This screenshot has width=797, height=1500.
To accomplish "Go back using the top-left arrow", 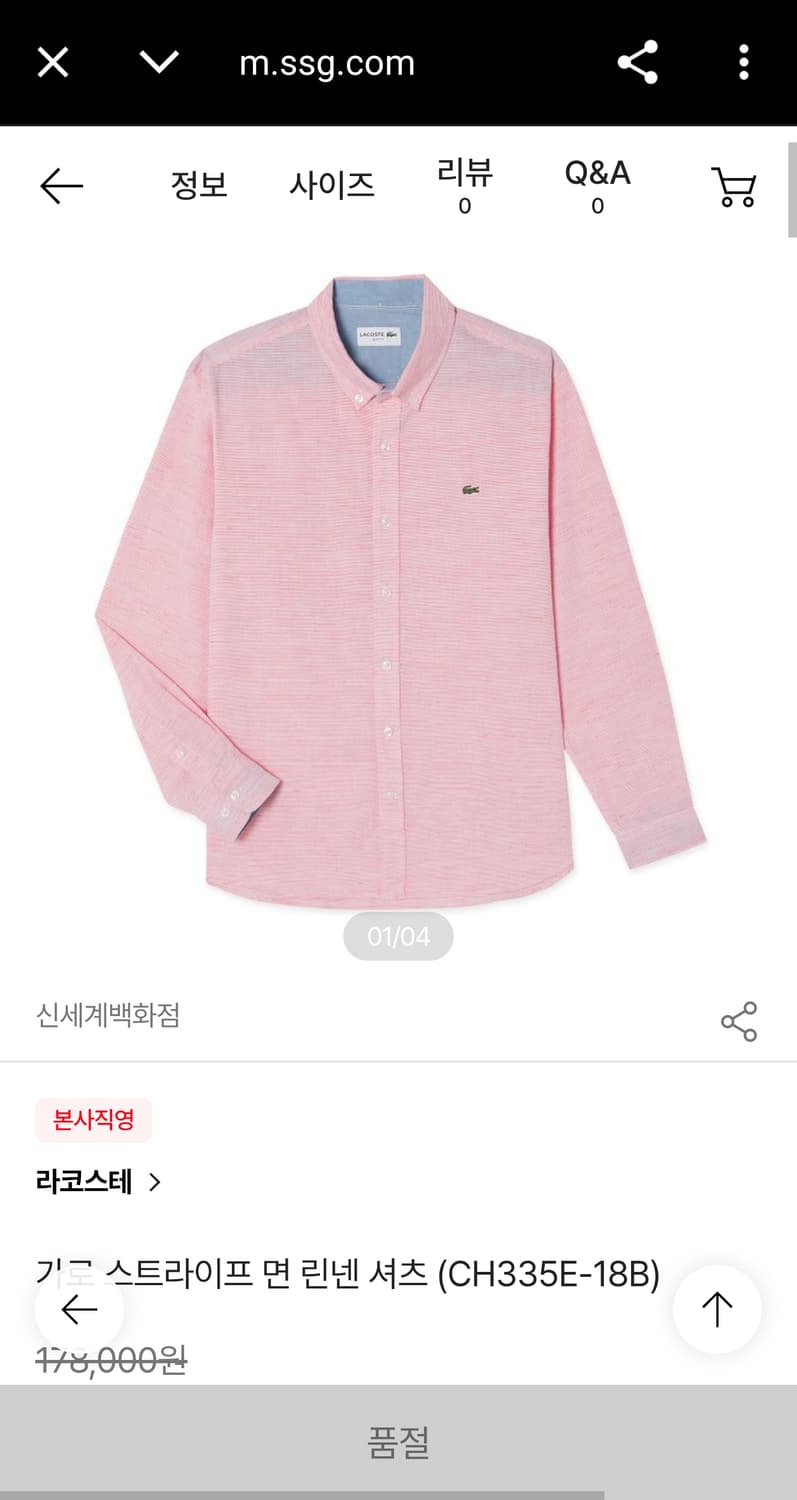I will 61,186.
